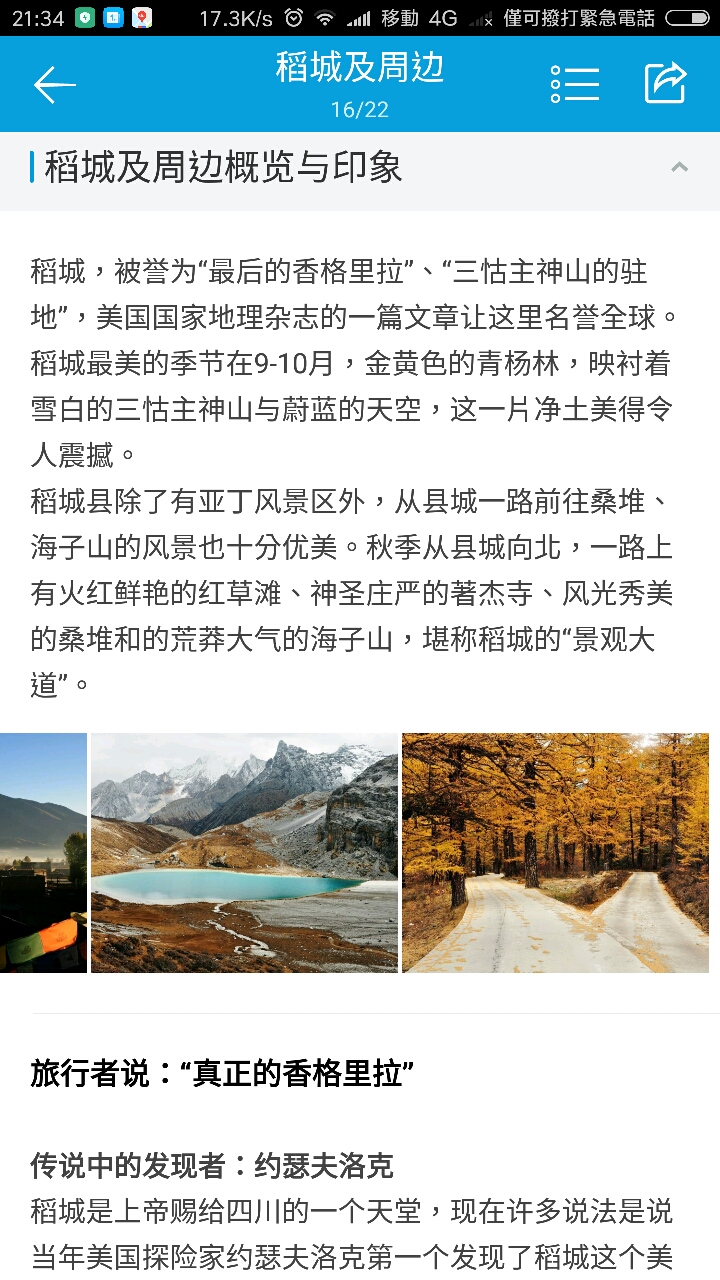720x1280 pixels.
Task: Go back using the top-left arrow
Action: [55, 85]
